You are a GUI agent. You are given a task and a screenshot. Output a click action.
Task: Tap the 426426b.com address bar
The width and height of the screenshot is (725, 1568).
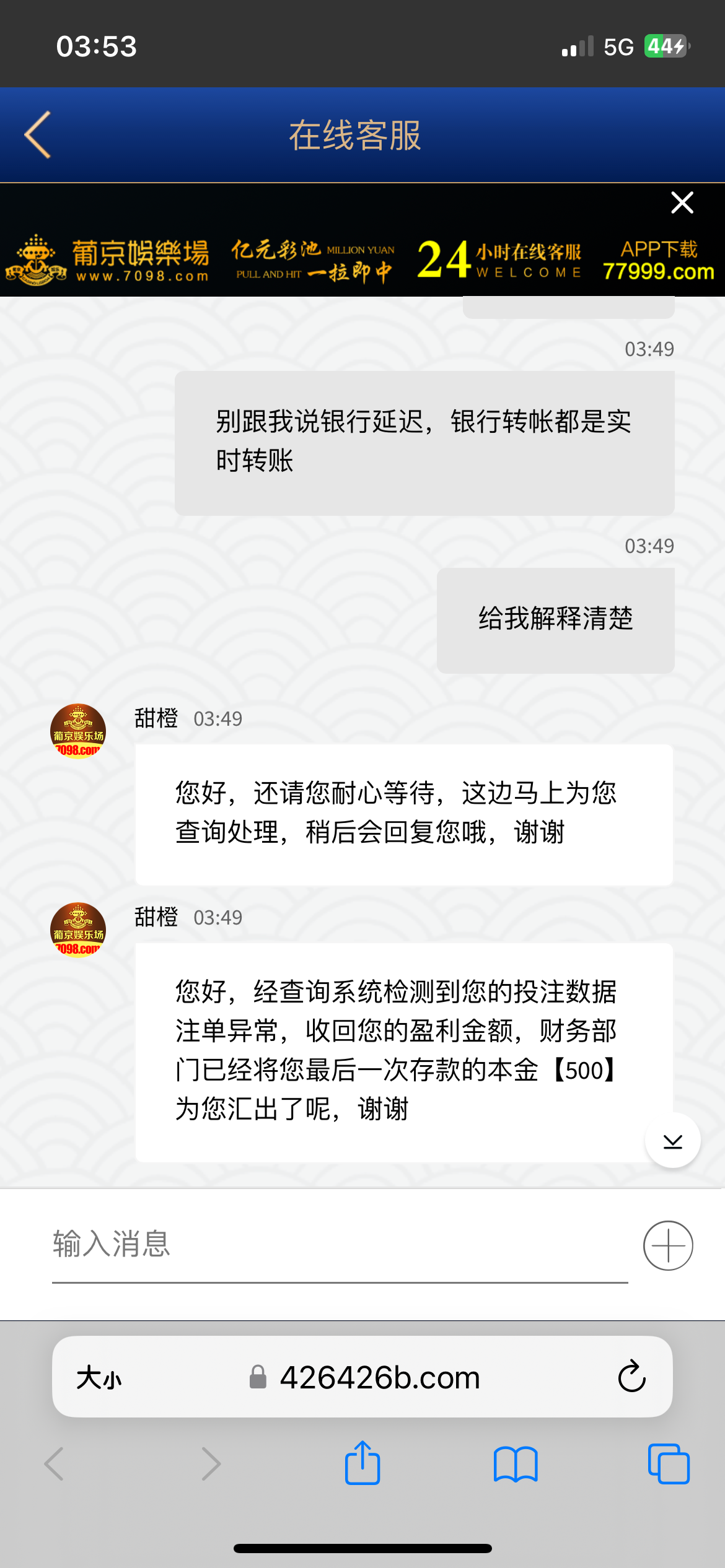380,1377
